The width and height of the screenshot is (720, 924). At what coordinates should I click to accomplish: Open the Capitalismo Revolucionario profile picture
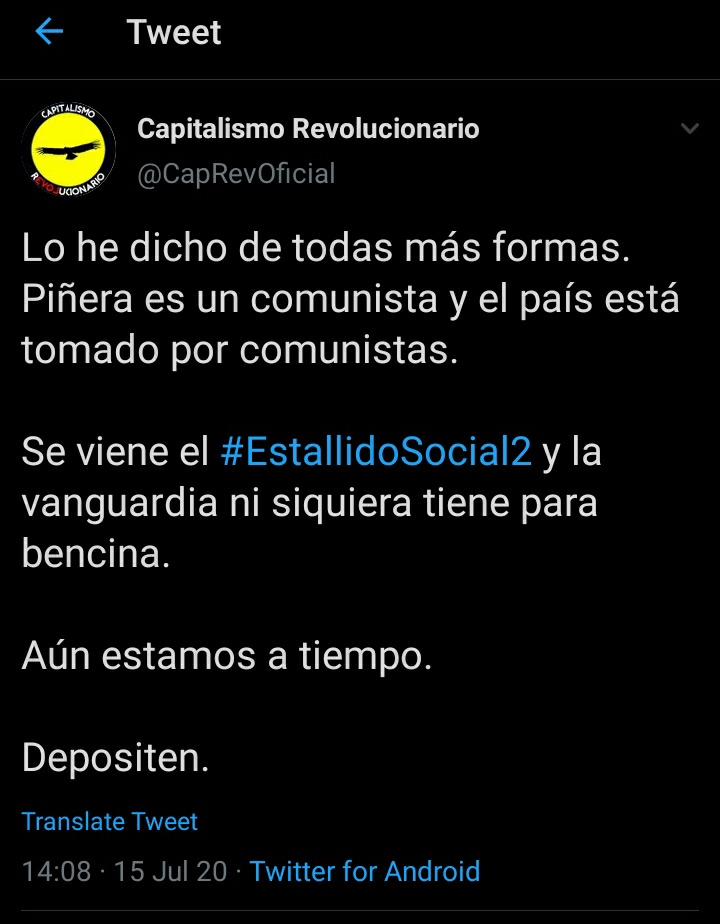point(68,150)
